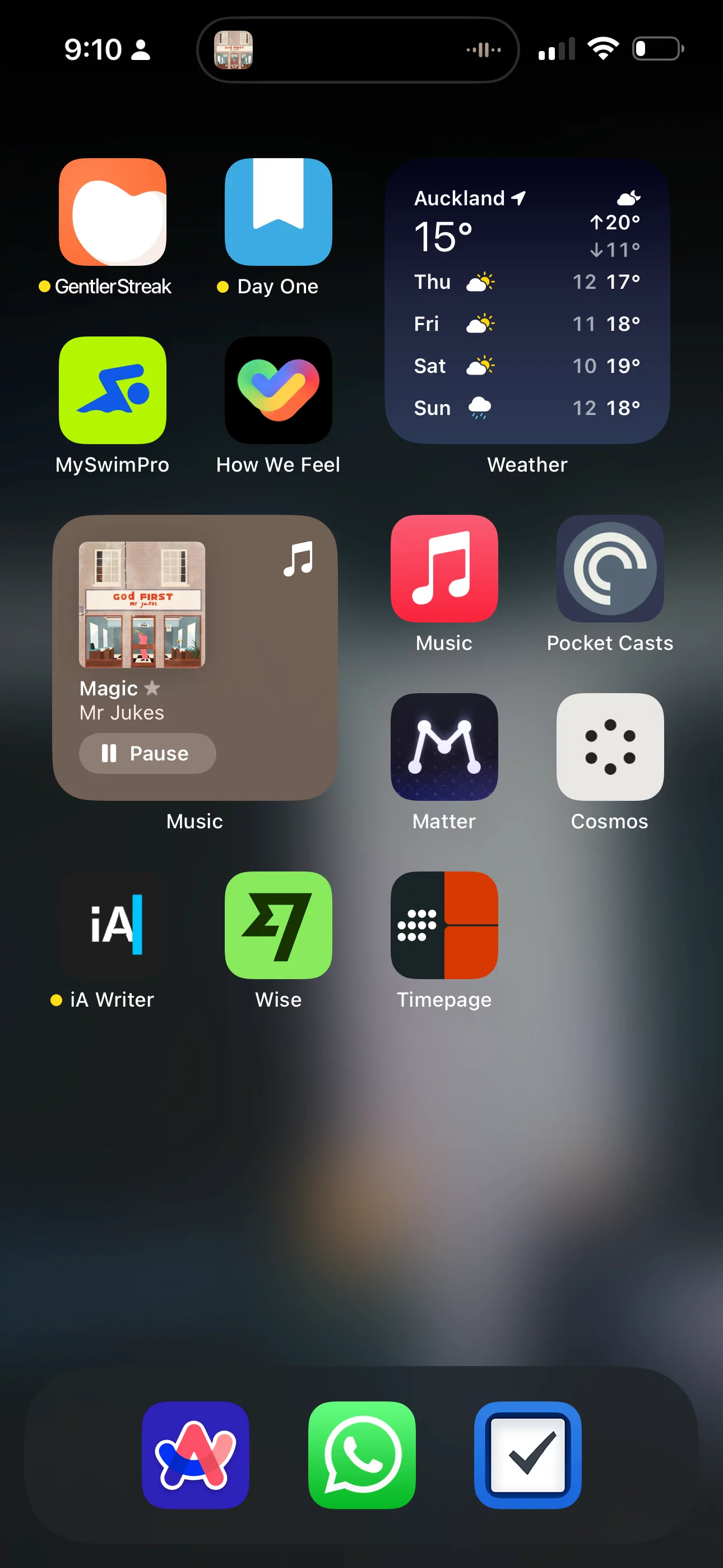Open MySwimPro

point(113,390)
